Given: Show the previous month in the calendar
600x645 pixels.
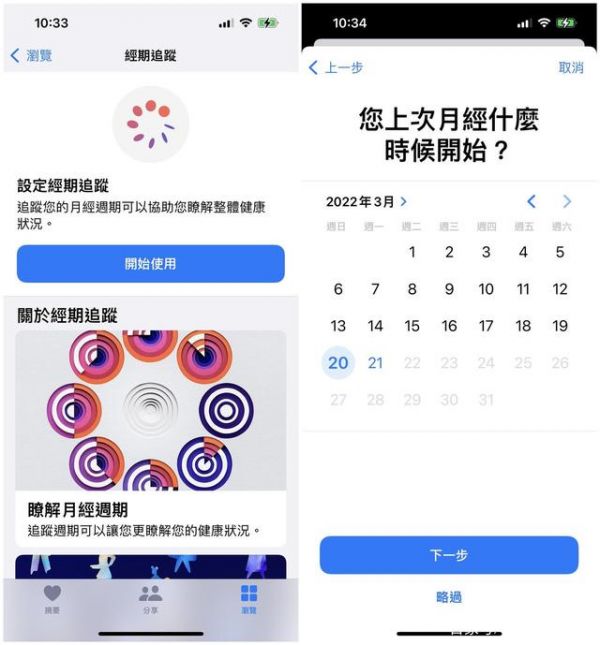Looking at the screenshot, I should tap(531, 201).
